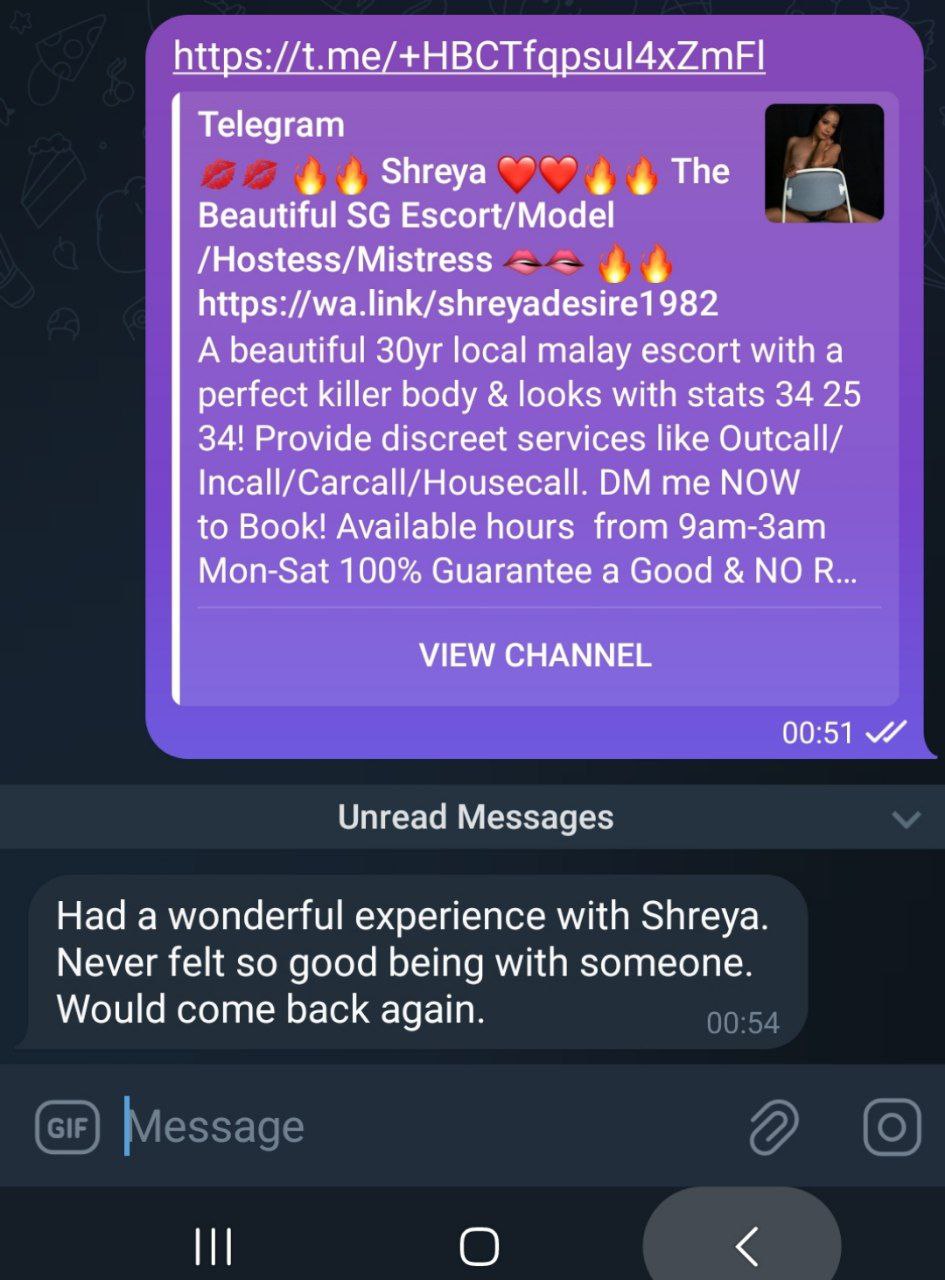The image size is (945, 1280).
Task: Jump down using the Unread Messages arrow
Action: point(906,819)
